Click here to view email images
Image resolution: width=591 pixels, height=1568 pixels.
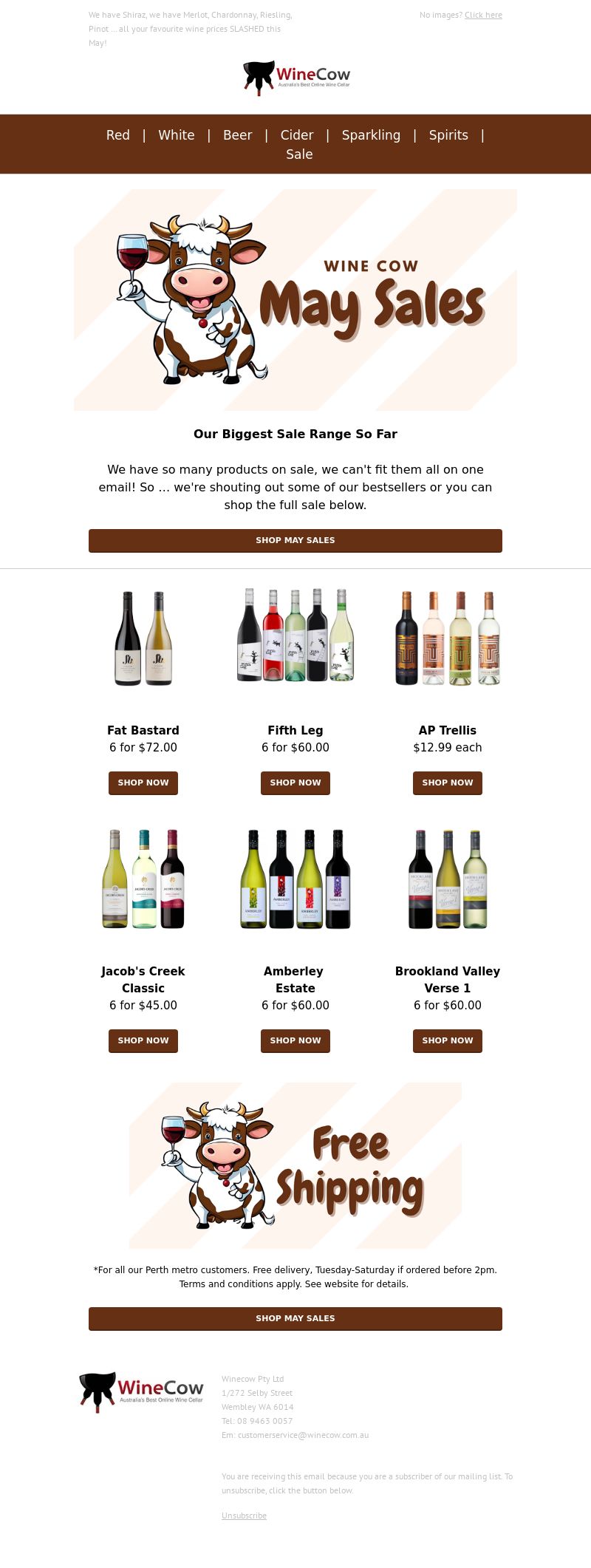[x=483, y=15]
